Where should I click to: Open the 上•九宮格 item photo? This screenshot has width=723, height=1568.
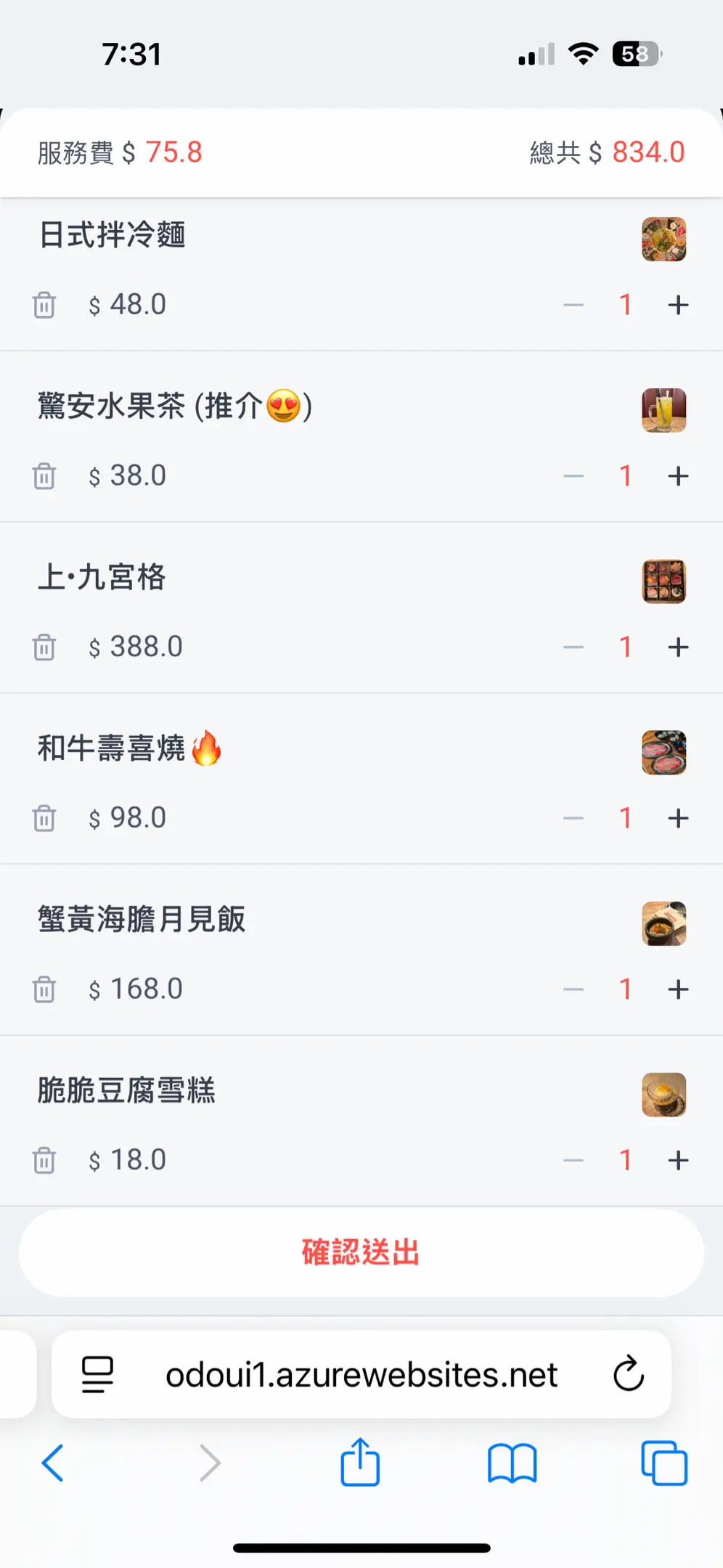pyautogui.click(x=664, y=581)
